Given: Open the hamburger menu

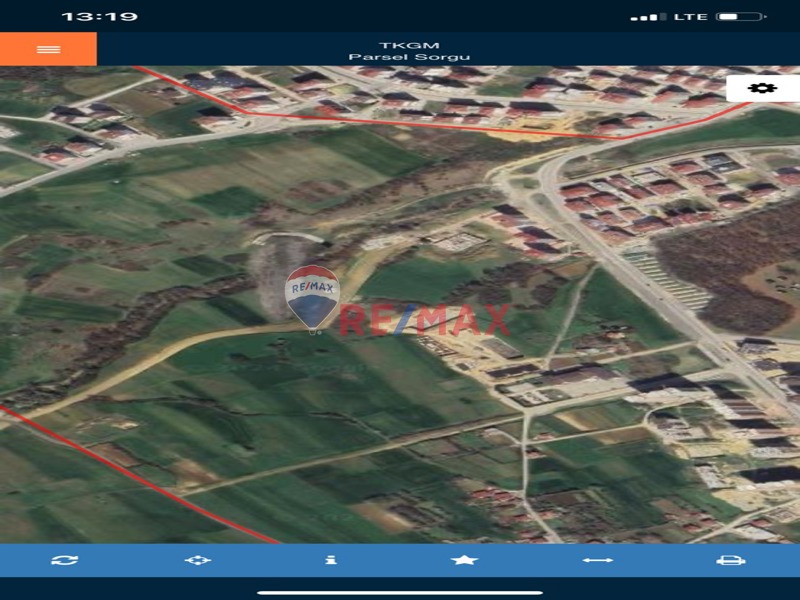Looking at the screenshot, I should 48,49.
